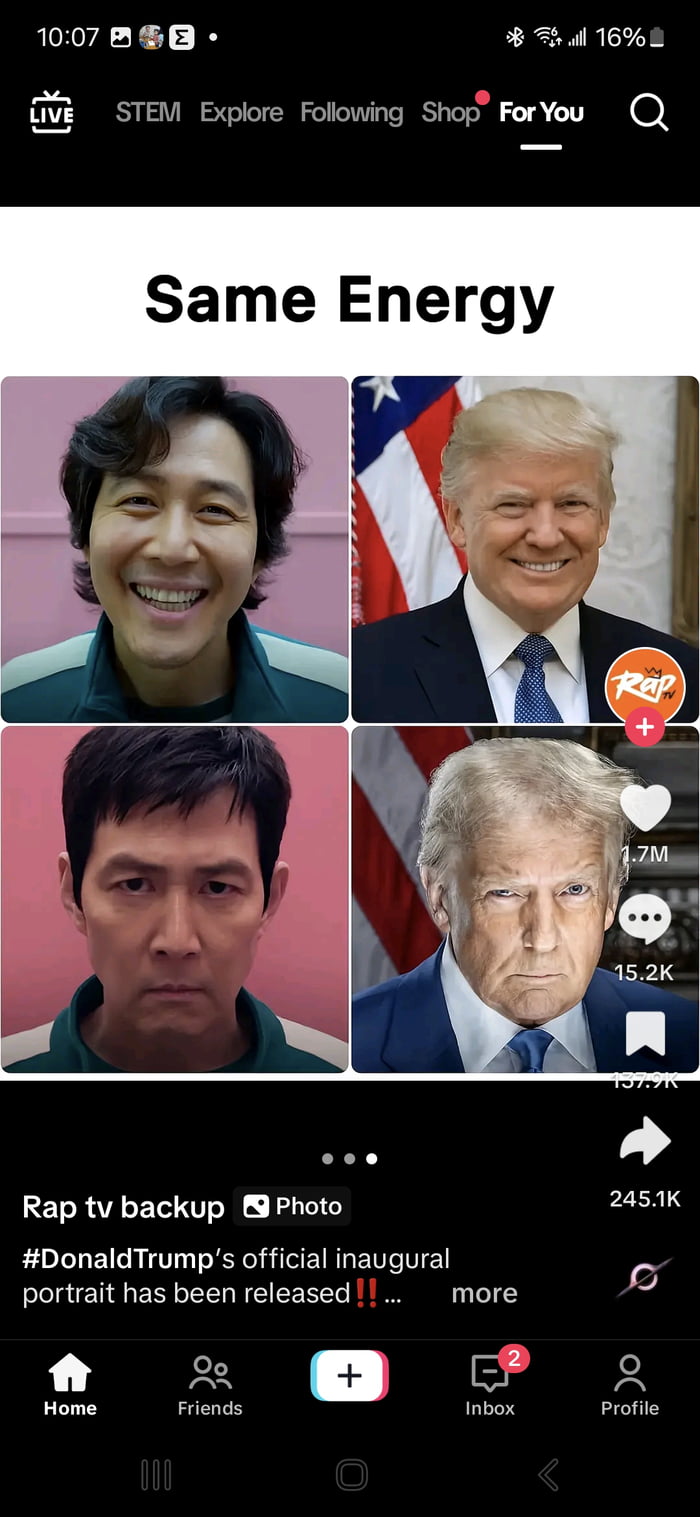Viewport: 700px width, 1517px height.
Task: Go to the Inbox tab
Action: (490, 1385)
